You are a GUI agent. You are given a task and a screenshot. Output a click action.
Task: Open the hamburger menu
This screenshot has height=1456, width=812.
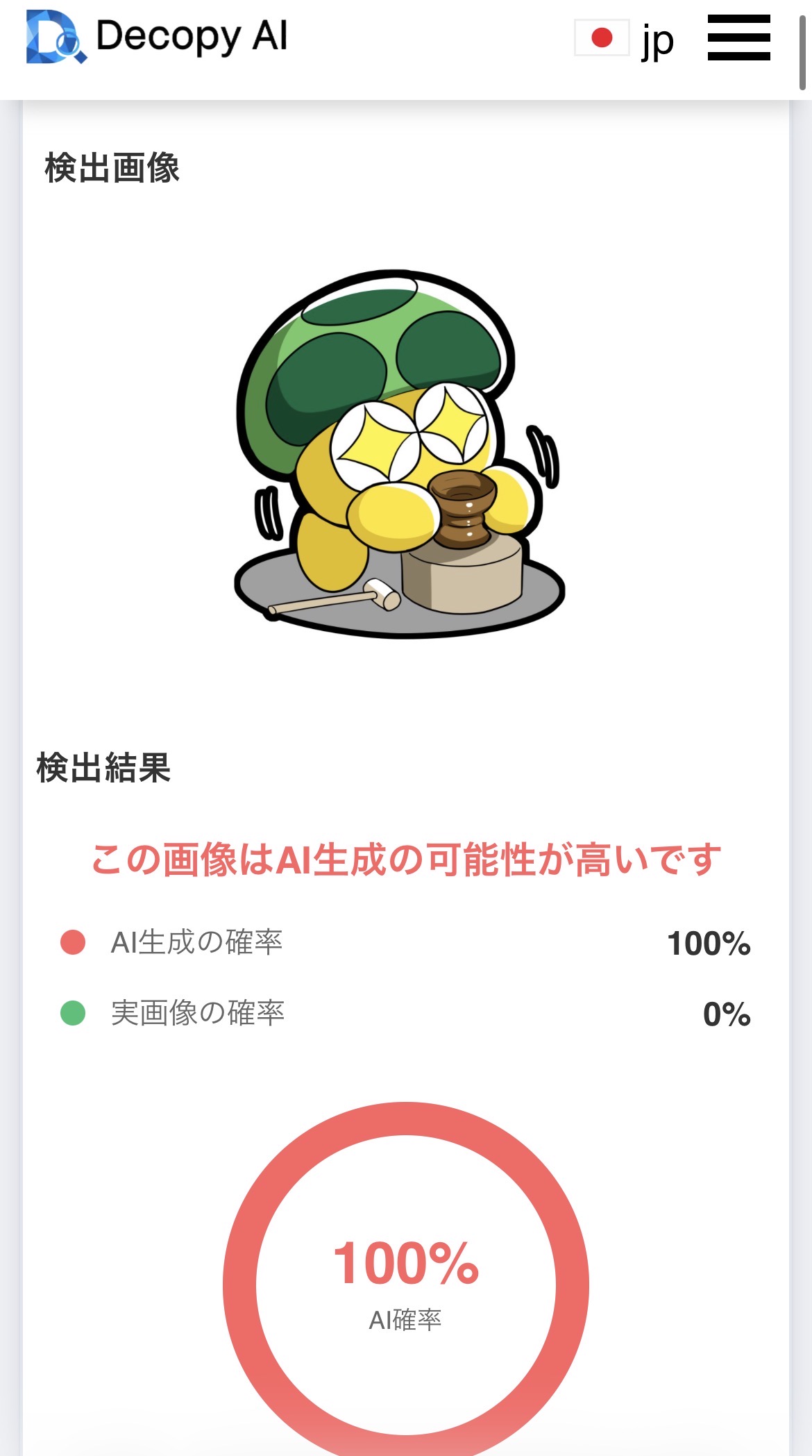tap(738, 38)
